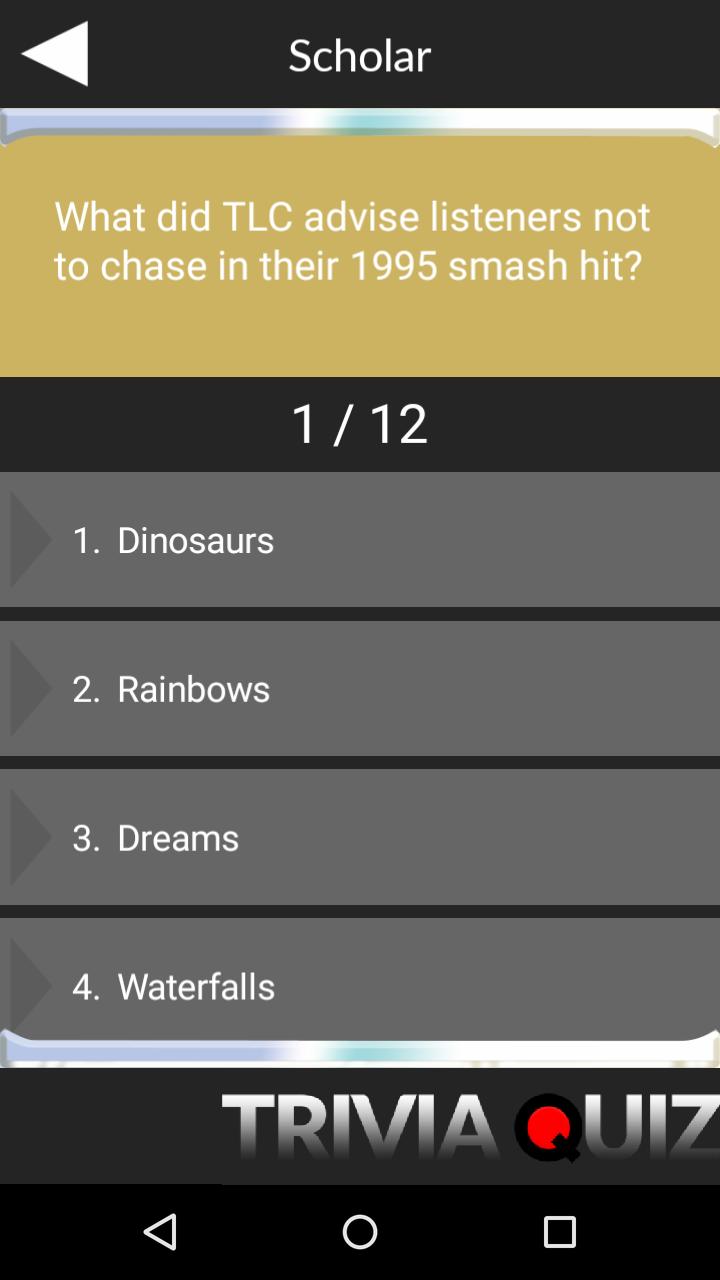Pick answer 3. Dreams

(x=360, y=838)
